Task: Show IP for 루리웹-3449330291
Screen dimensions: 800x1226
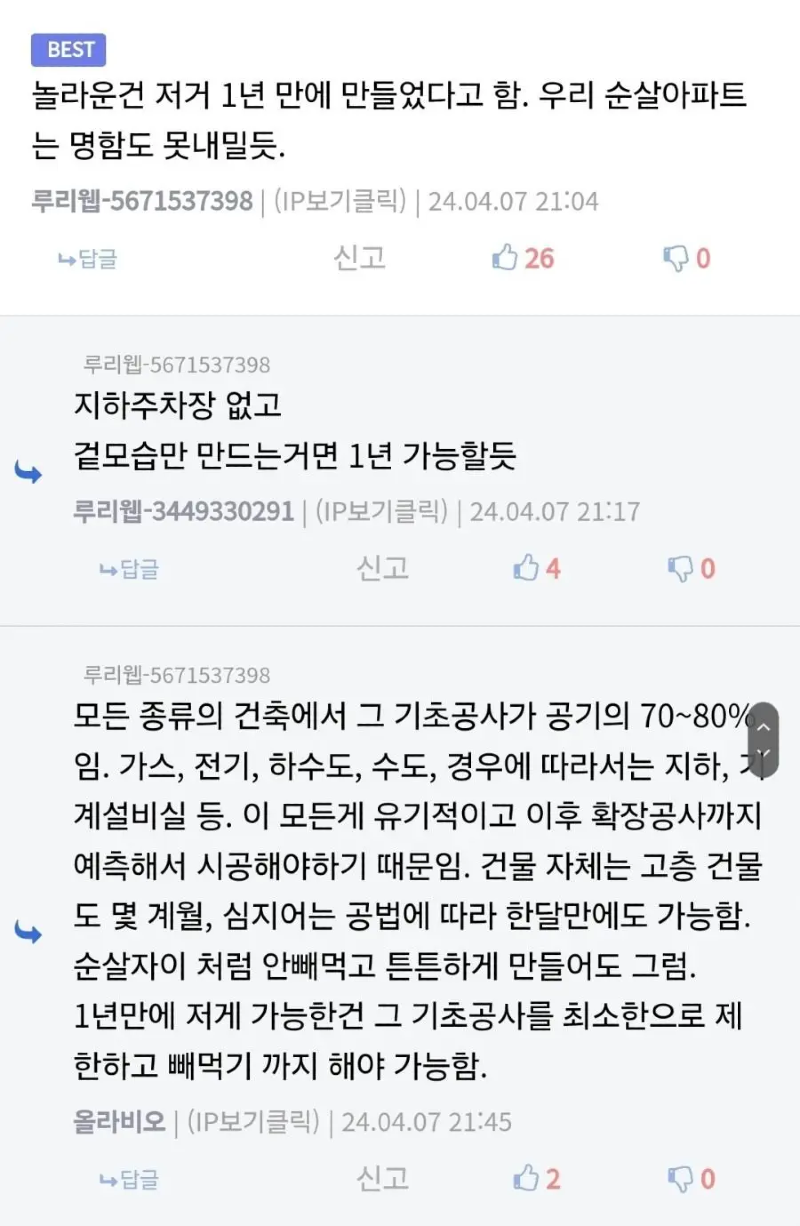Action: 381,512
